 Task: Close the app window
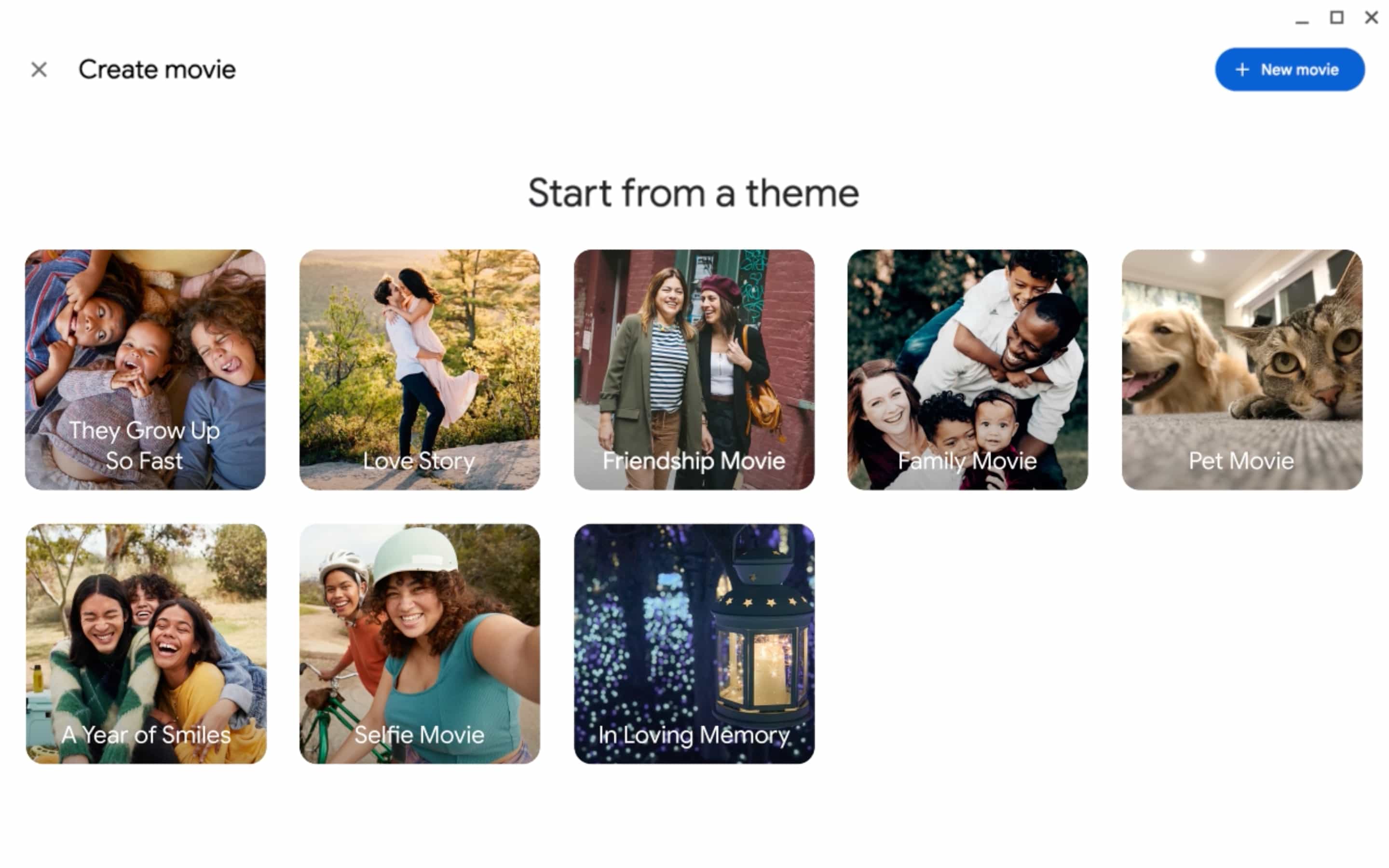coord(1371,18)
